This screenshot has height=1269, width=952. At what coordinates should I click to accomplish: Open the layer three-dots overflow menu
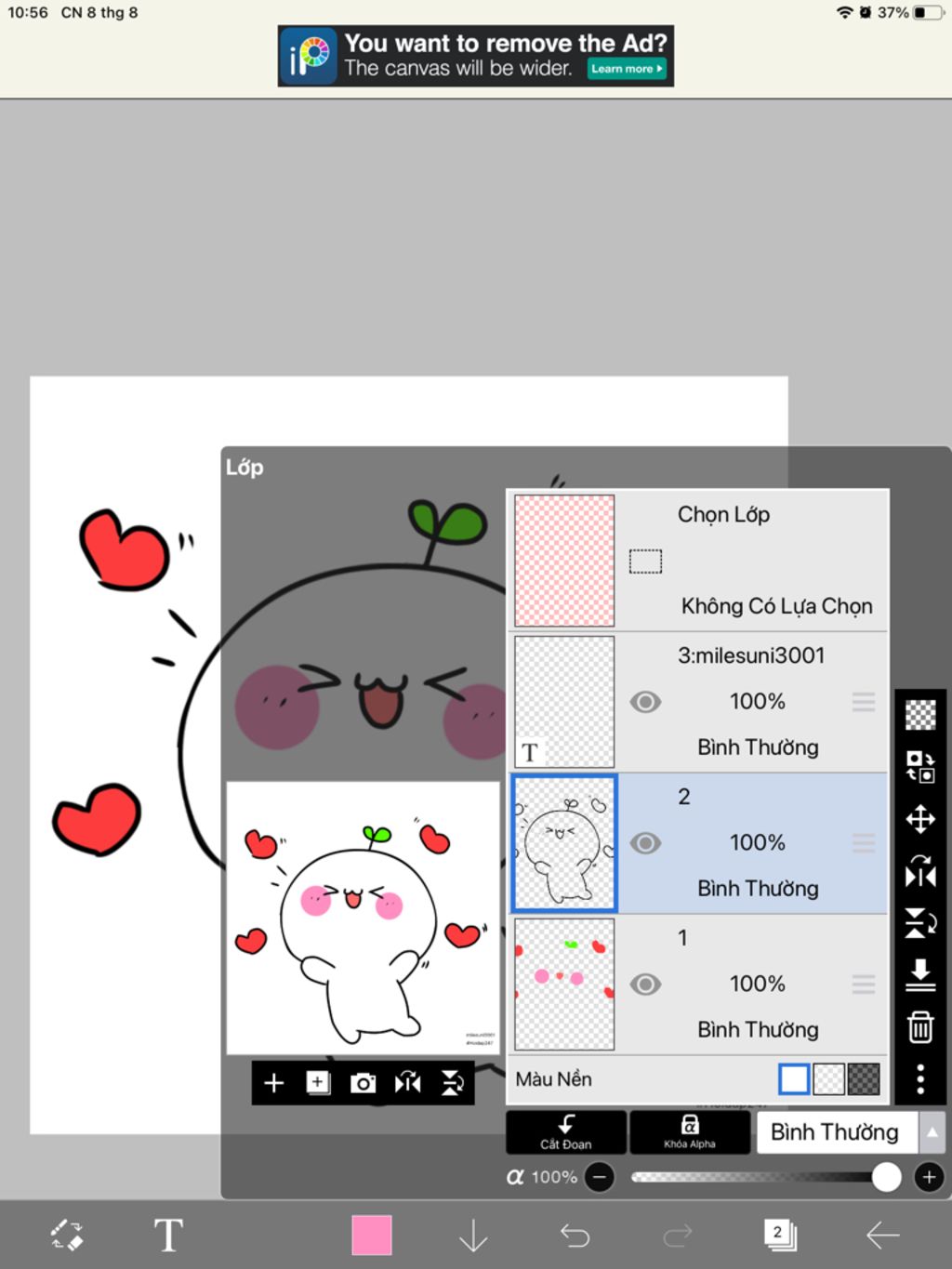pyautogui.click(x=920, y=1079)
